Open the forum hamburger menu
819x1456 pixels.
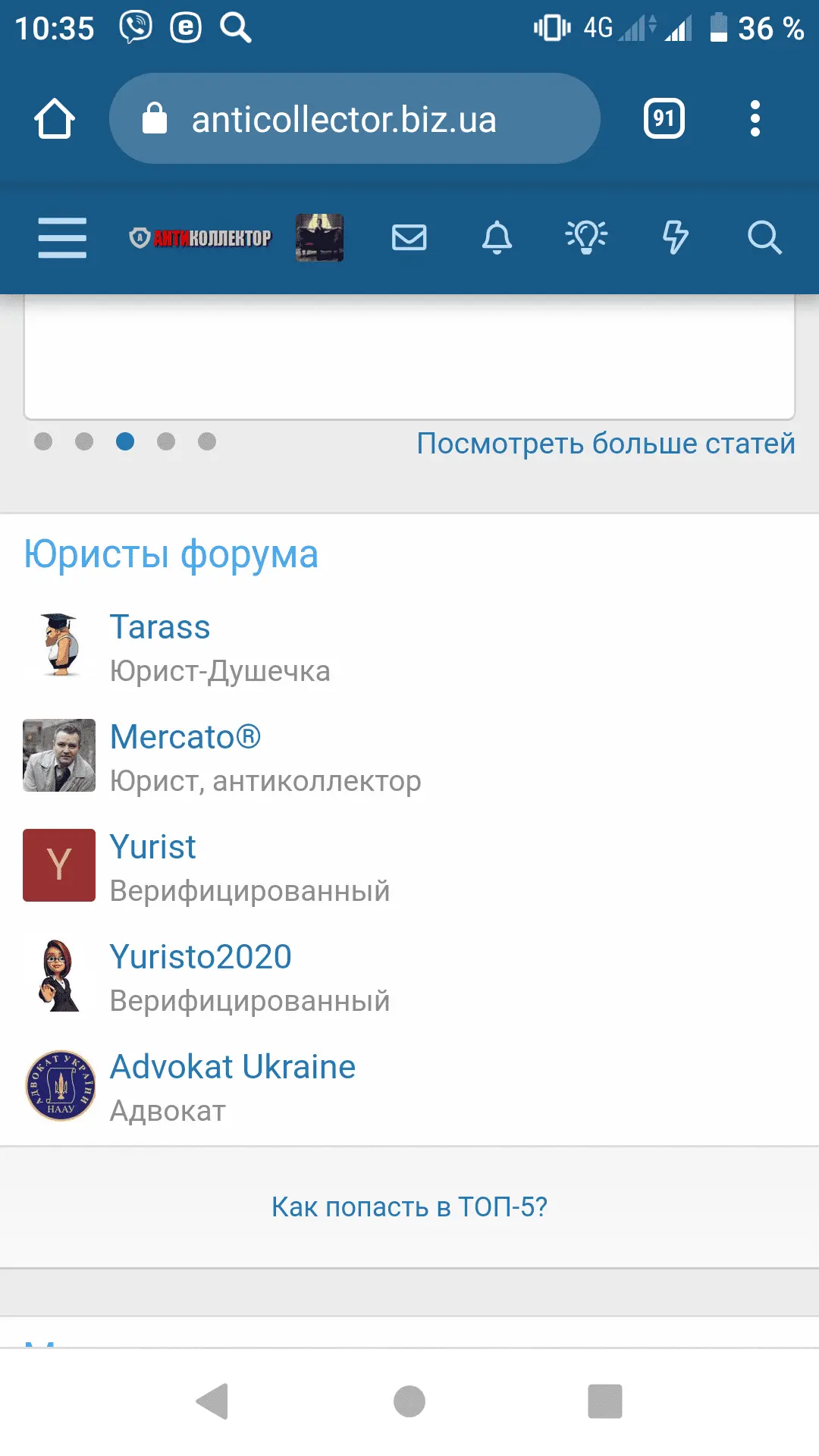62,237
